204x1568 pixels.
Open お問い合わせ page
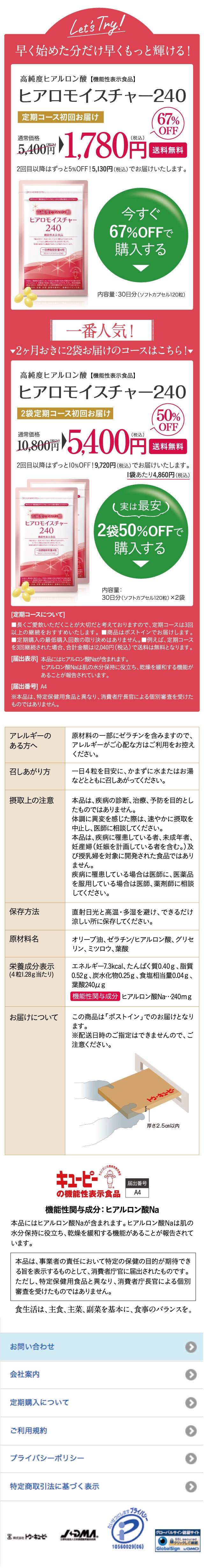[x=102, y=1346]
